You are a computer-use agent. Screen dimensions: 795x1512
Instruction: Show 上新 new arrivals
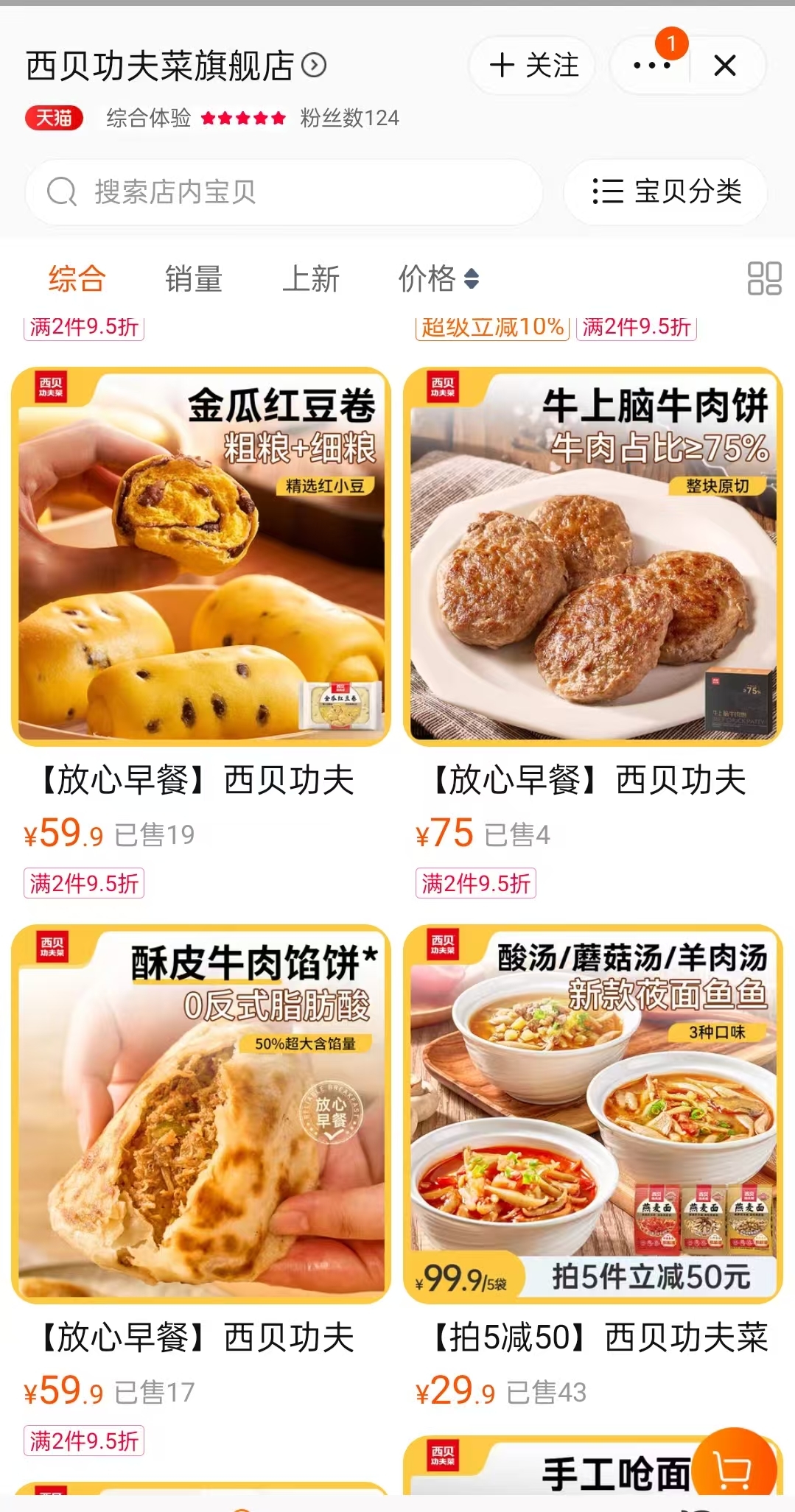310,279
